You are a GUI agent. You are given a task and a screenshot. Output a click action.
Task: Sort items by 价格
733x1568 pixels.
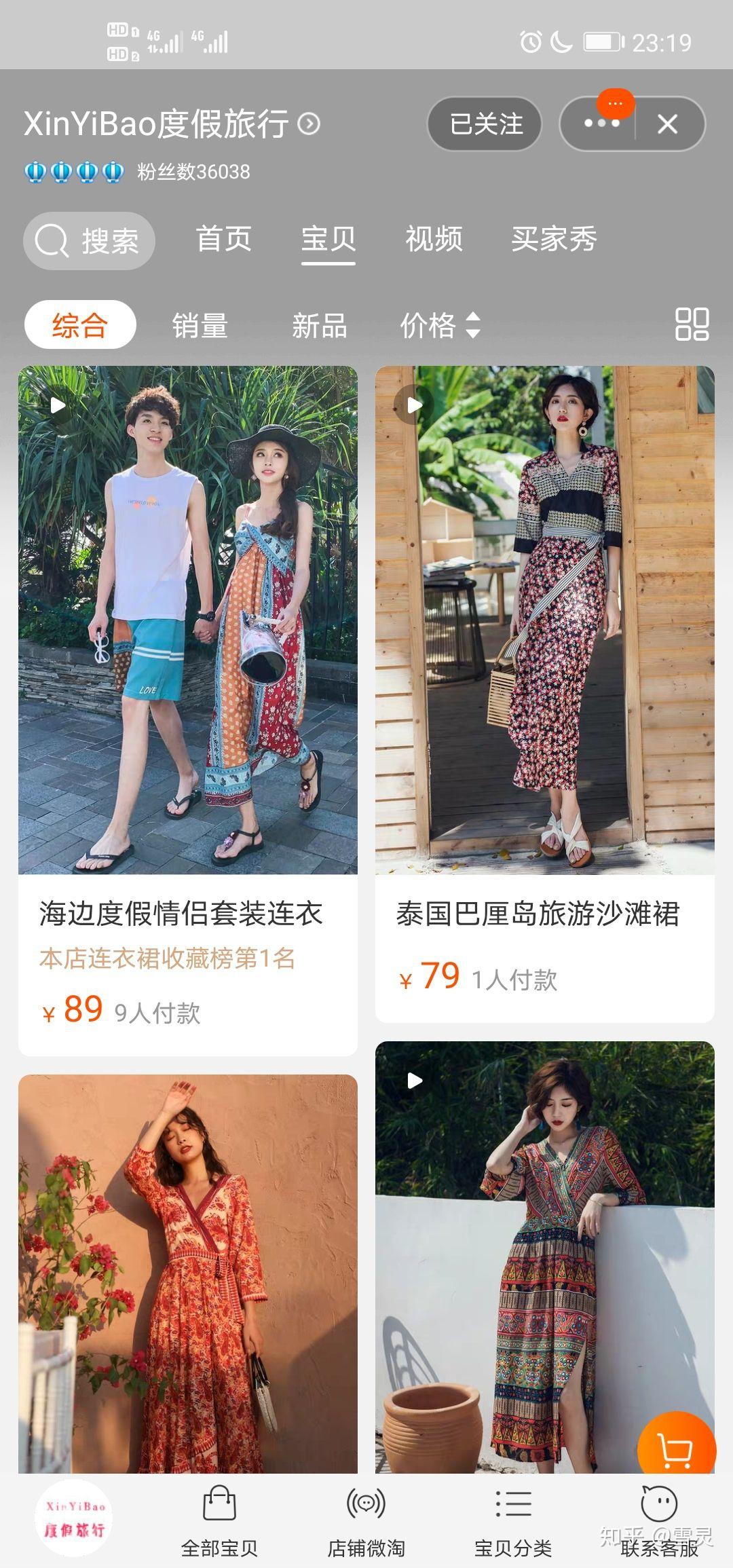[440, 325]
